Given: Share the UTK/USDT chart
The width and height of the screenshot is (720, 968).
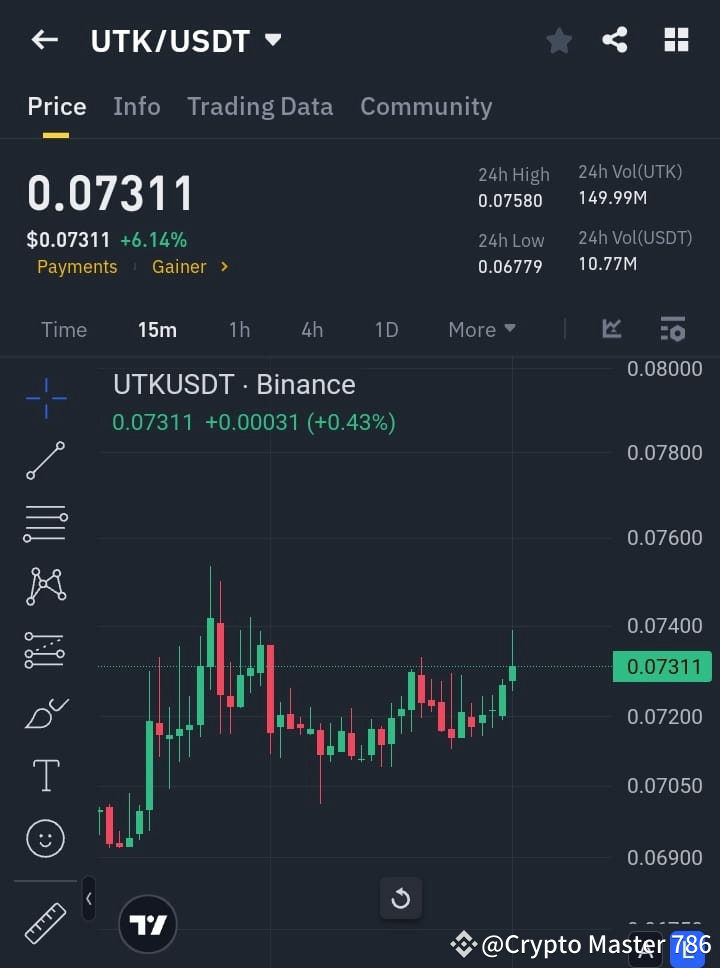Looking at the screenshot, I should click(x=615, y=40).
